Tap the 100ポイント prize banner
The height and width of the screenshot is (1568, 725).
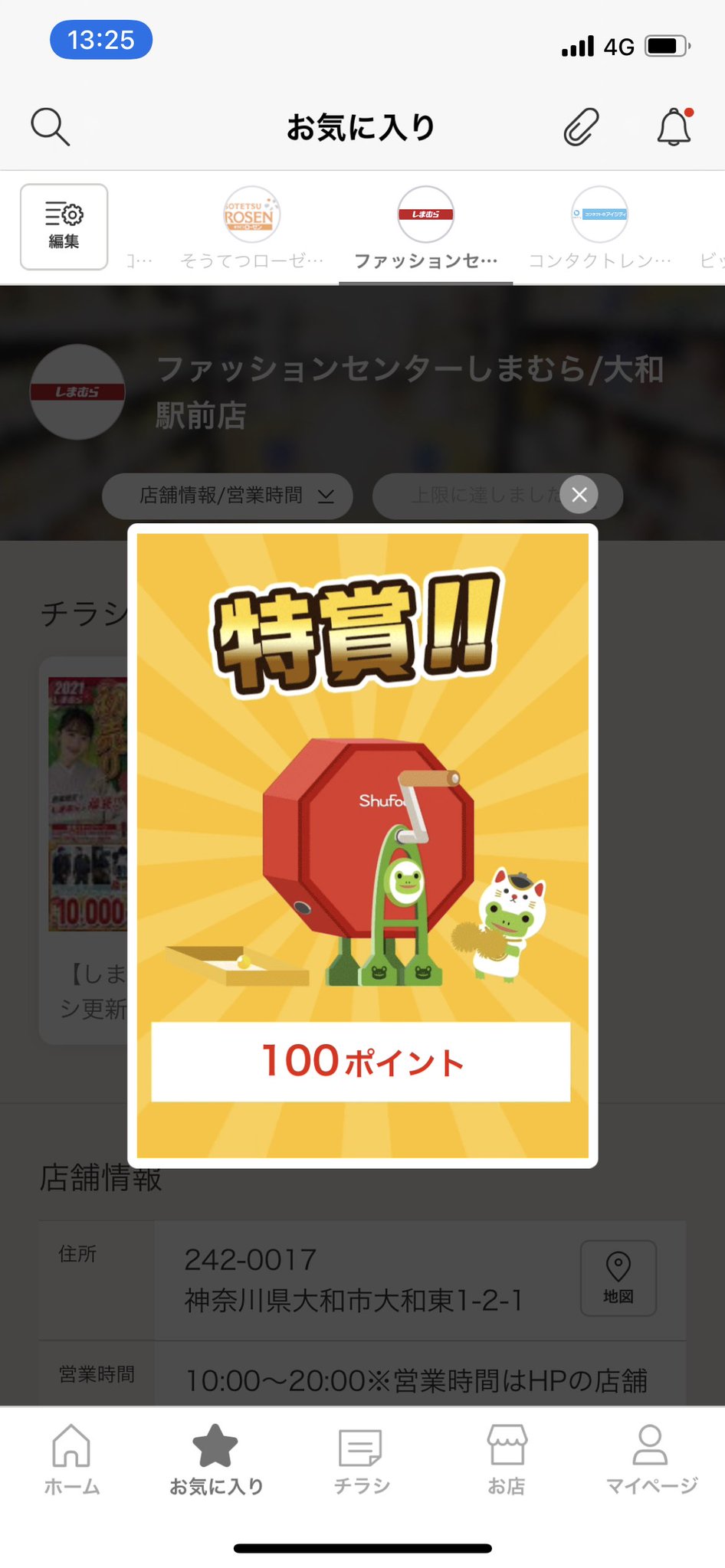tap(361, 1062)
